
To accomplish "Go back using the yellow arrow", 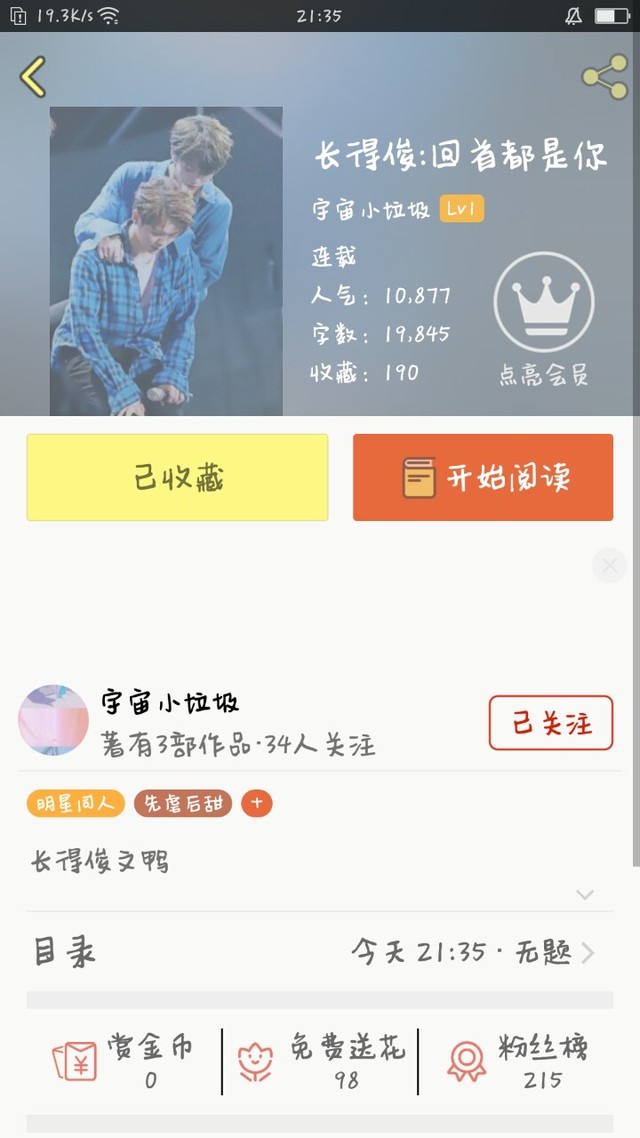I will coord(33,77).
